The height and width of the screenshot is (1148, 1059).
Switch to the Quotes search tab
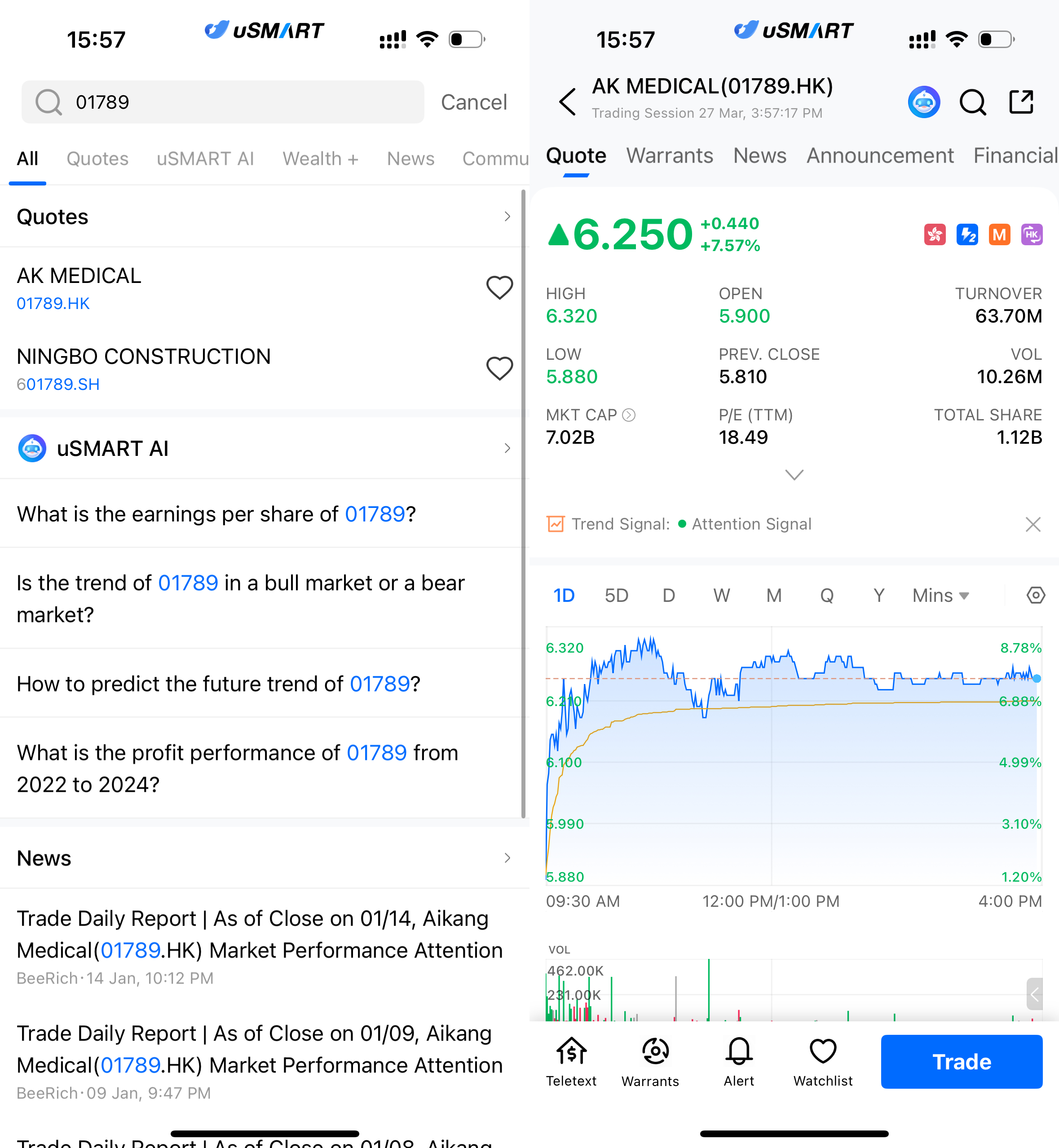coord(97,158)
